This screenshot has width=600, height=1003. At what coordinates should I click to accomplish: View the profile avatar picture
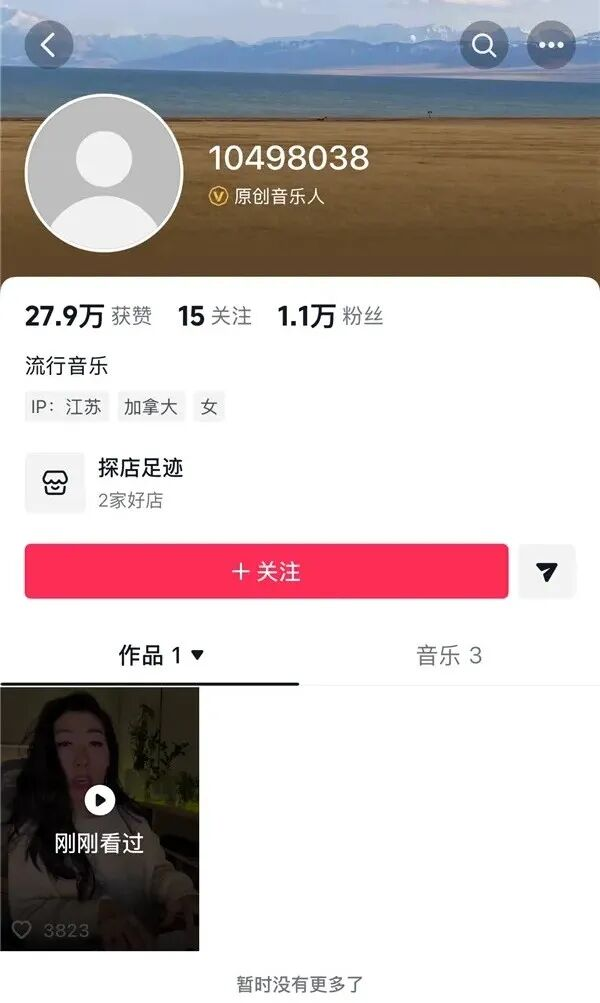(x=104, y=173)
